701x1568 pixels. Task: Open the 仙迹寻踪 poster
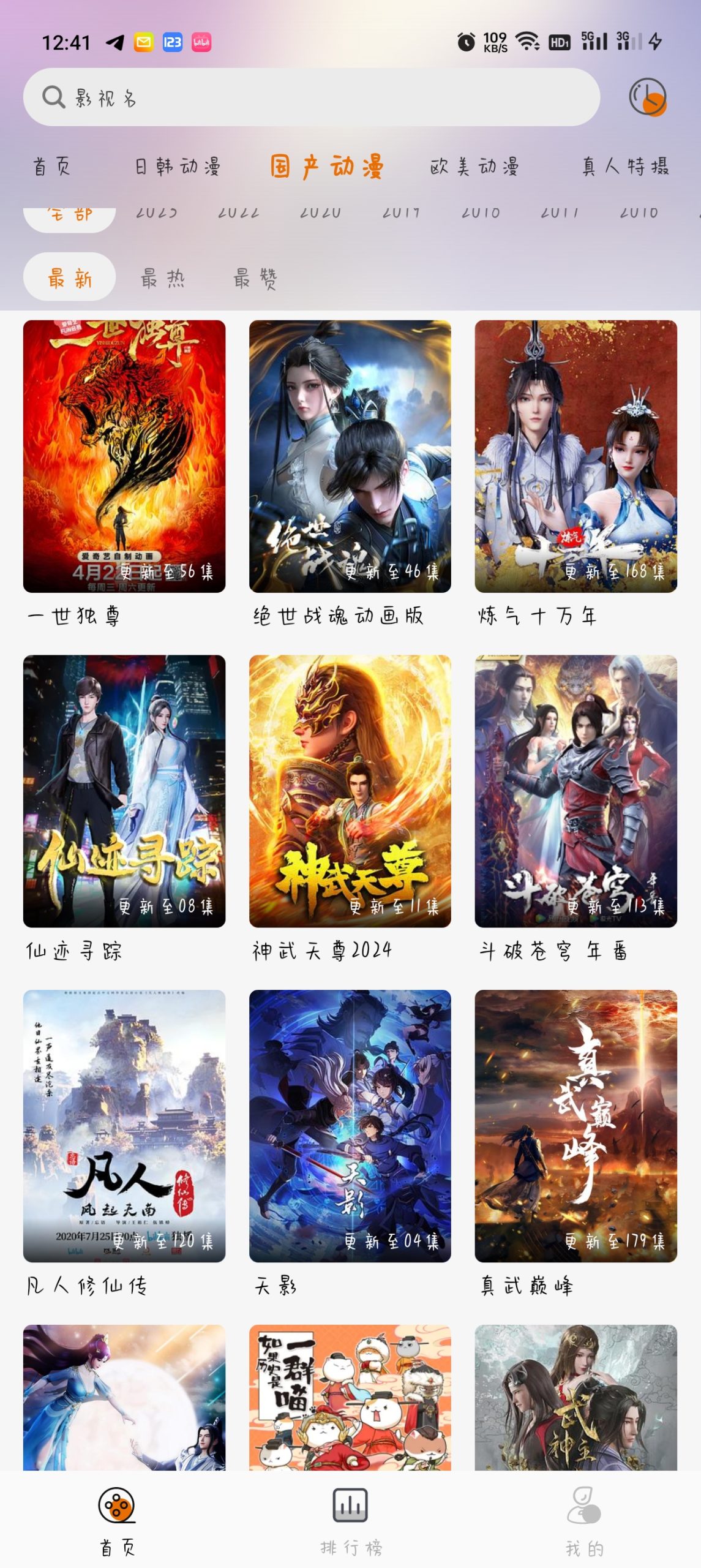tap(124, 791)
